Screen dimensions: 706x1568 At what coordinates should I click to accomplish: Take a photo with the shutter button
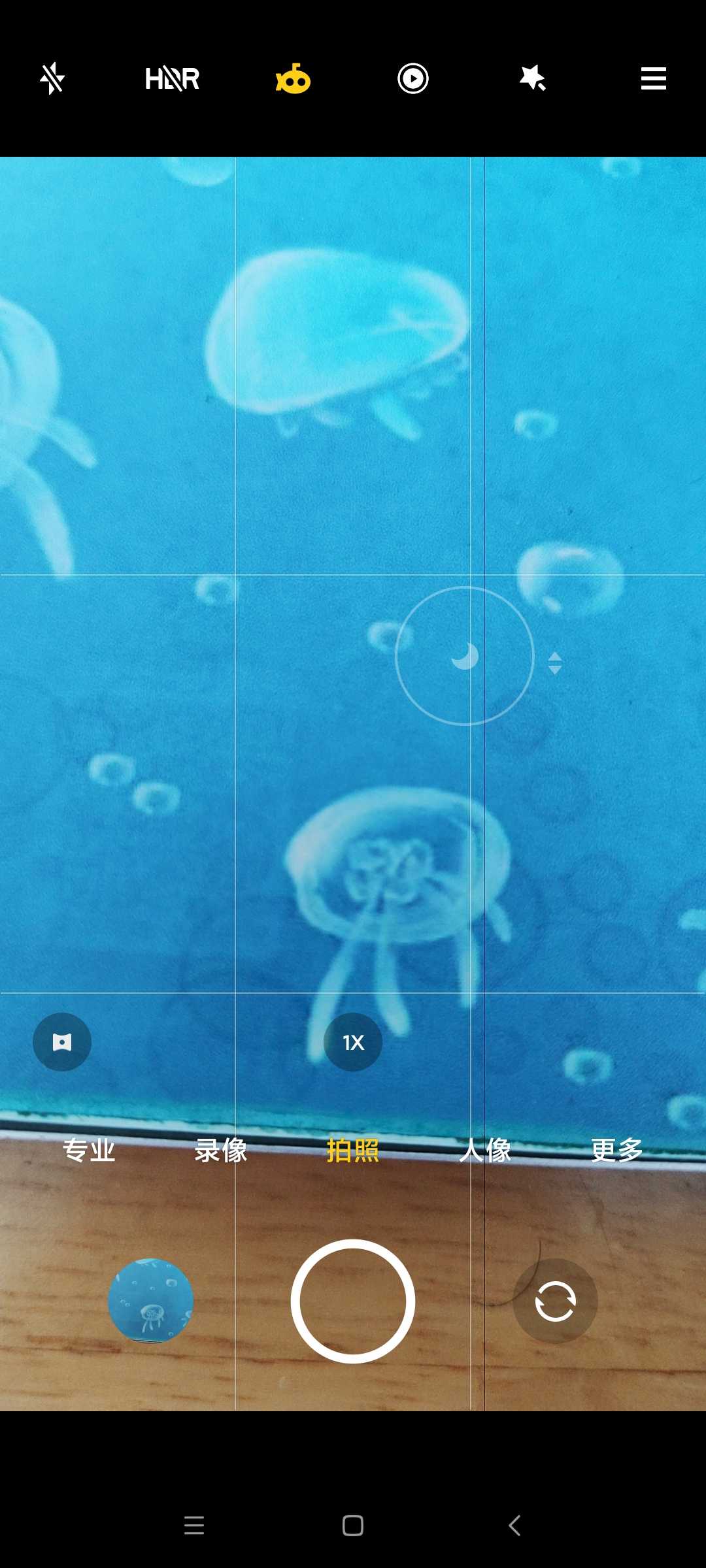pos(353,1301)
